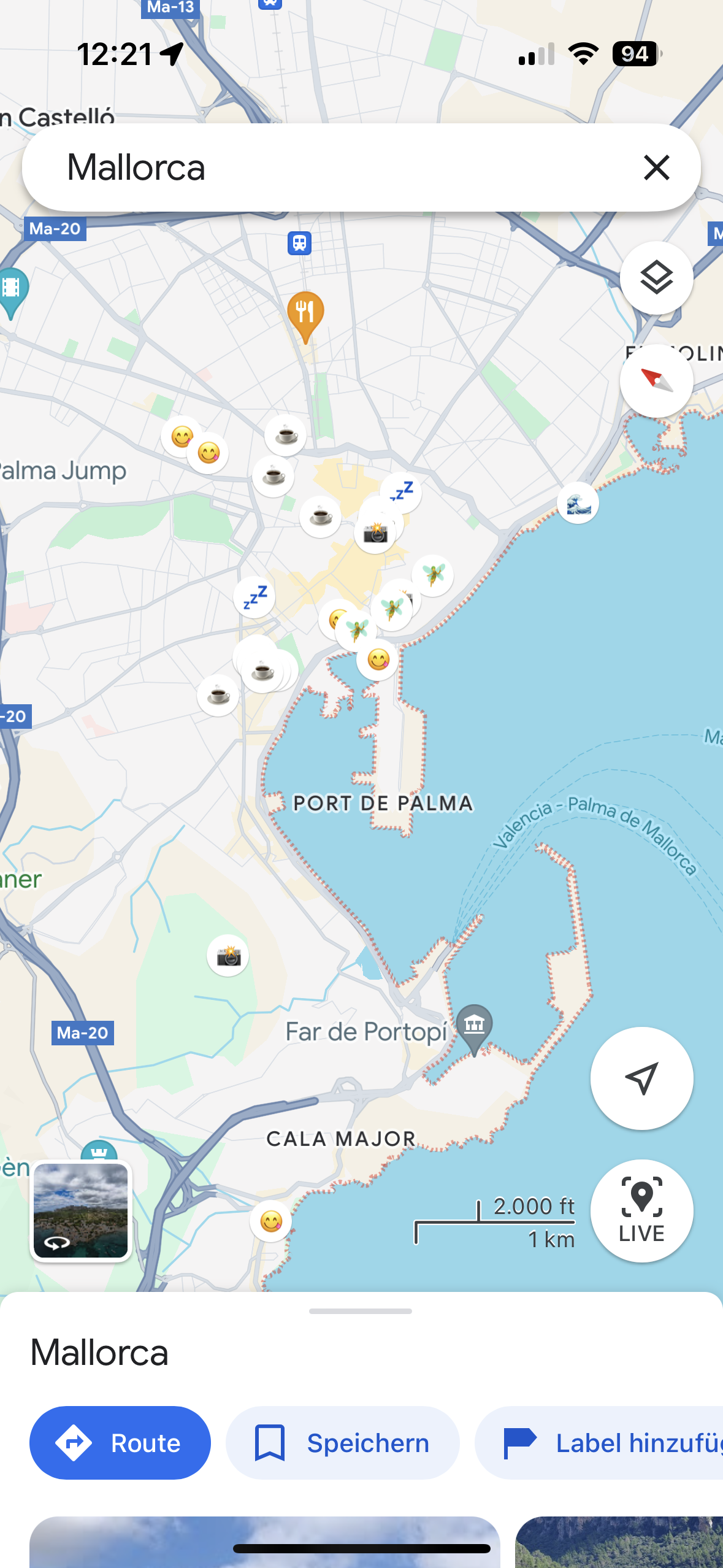The image size is (723, 1568).
Task: Select the orange restaurant pin on the map
Action: pyautogui.click(x=305, y=314)
